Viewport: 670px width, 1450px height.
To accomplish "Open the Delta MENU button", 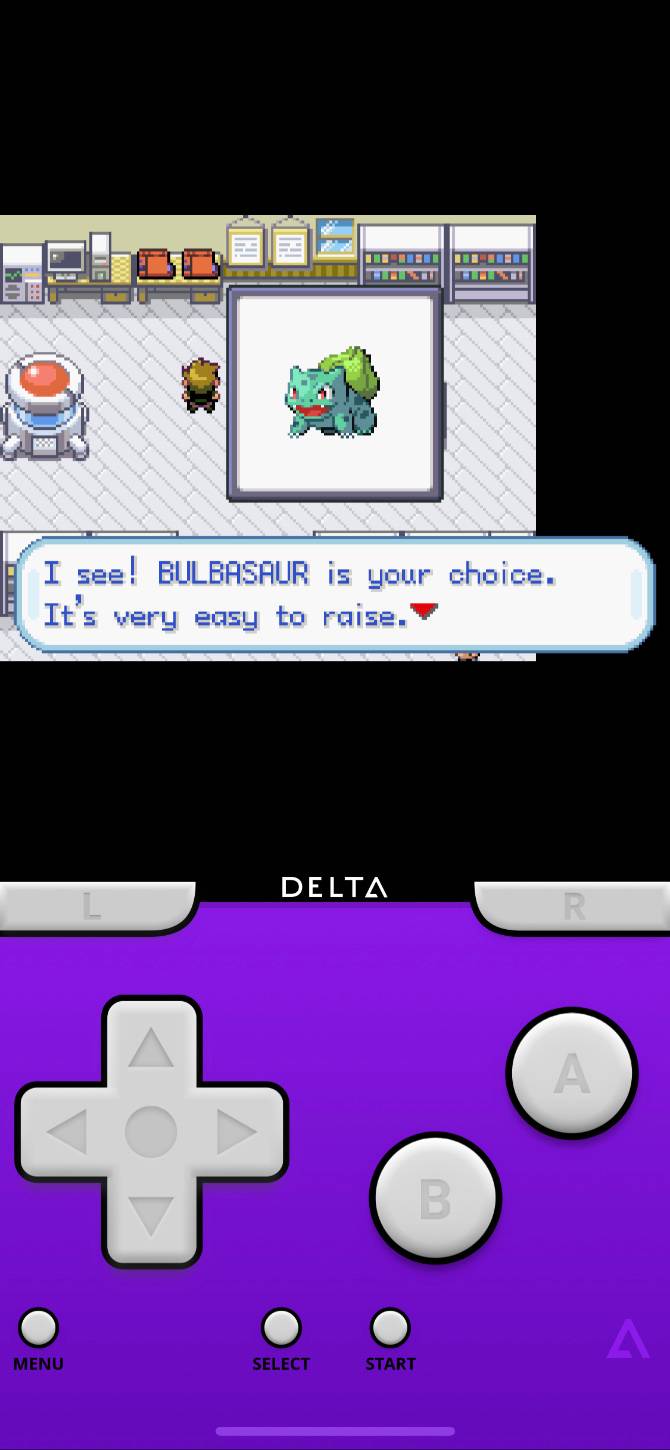I will (38, 1328).
